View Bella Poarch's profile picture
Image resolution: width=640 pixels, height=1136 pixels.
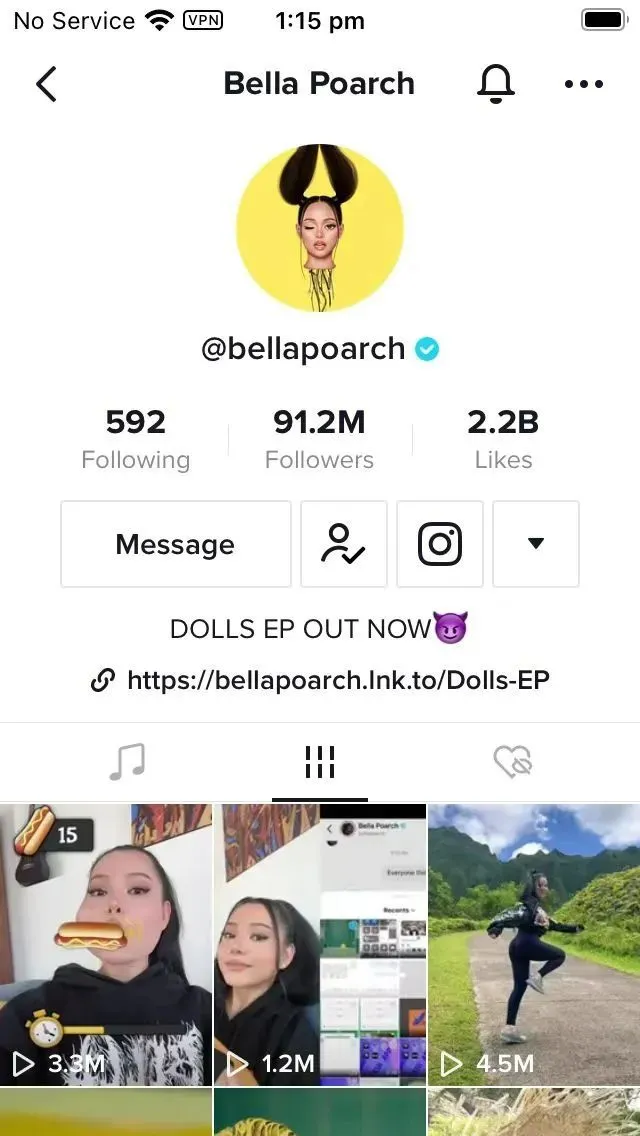(x=319, y=228)
